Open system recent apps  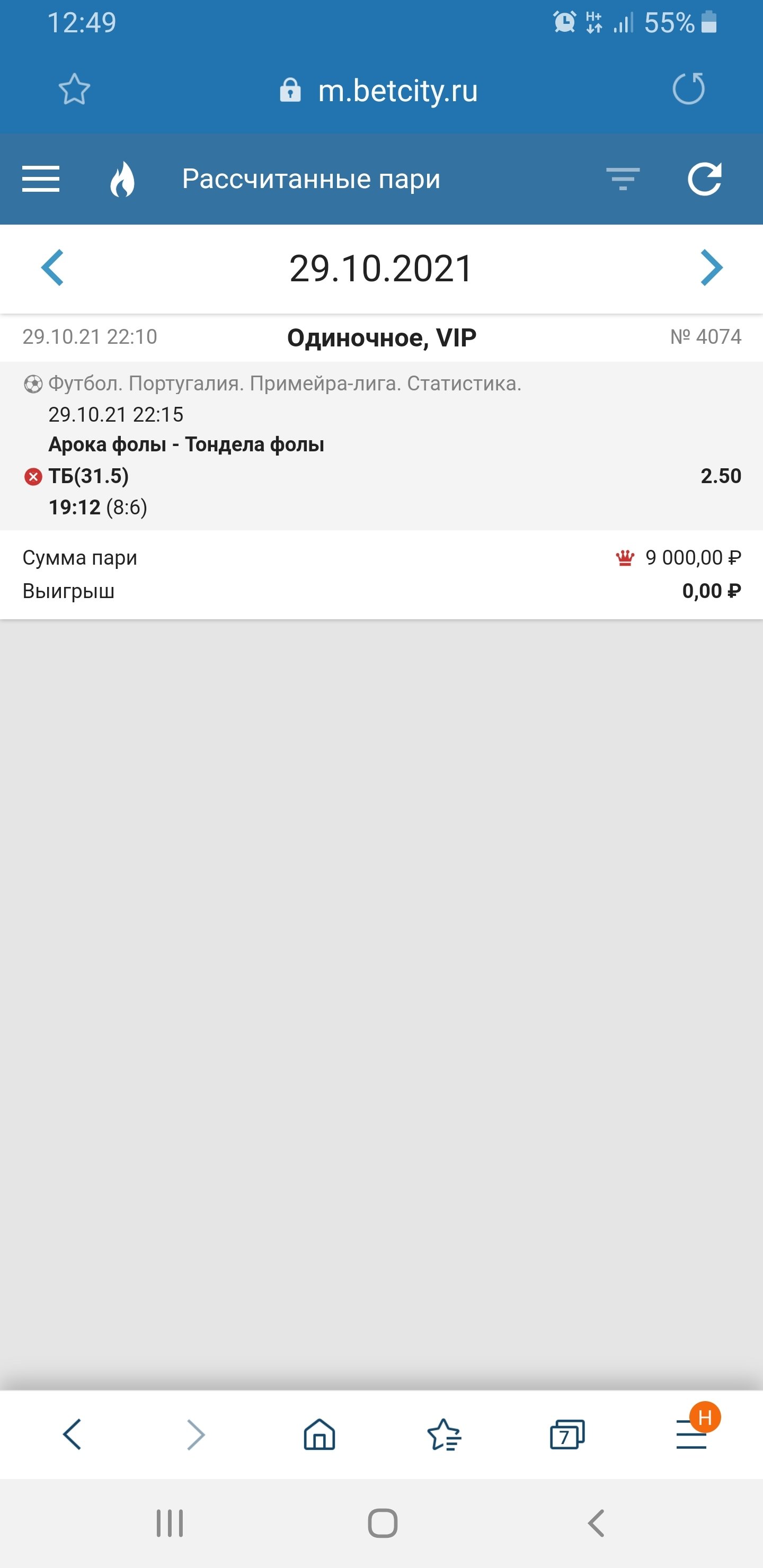(169, 1524)
